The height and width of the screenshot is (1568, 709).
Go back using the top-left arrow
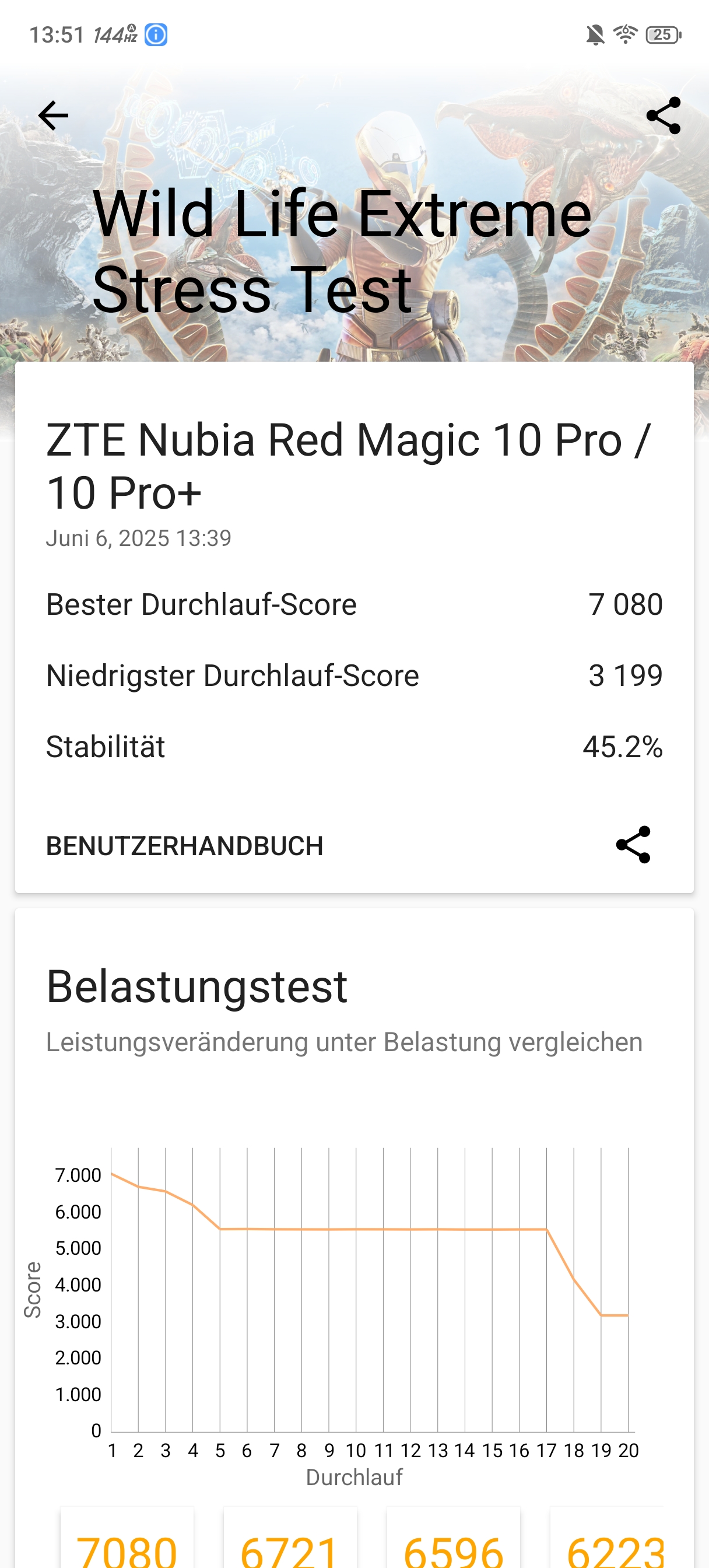coord(53,116)
